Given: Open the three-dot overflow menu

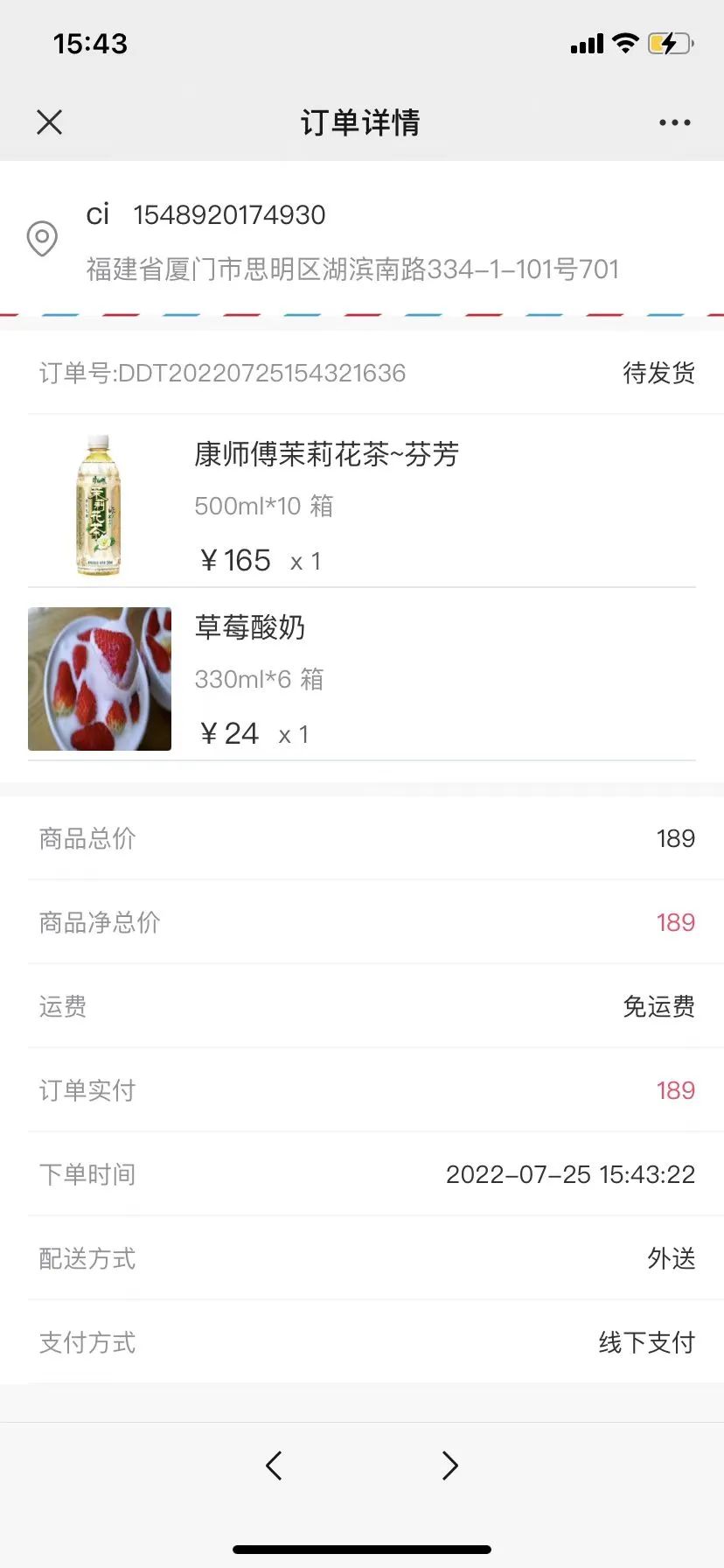Looking at the screenshot, I should 674,122.
